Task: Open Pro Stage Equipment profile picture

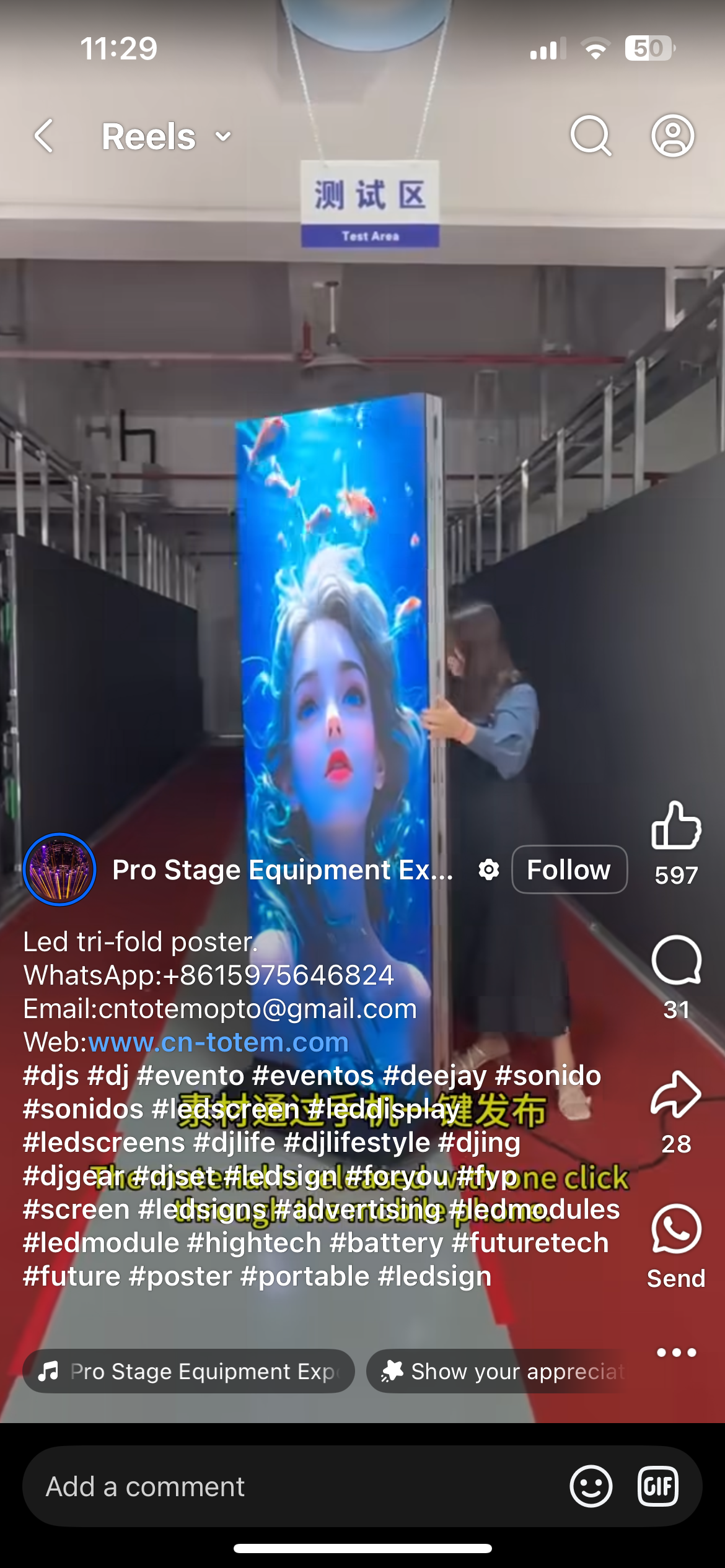Action: click(59, 869)
